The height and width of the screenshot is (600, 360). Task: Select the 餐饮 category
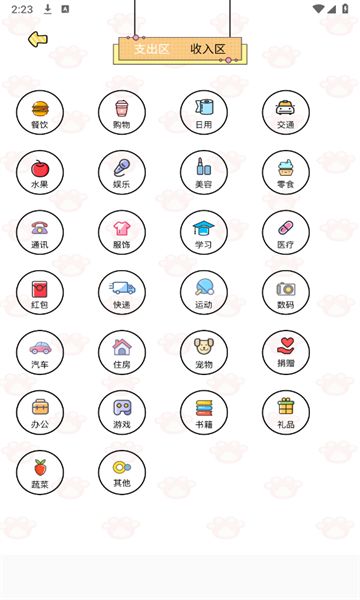pyautogui.click(x=40, y=112)
